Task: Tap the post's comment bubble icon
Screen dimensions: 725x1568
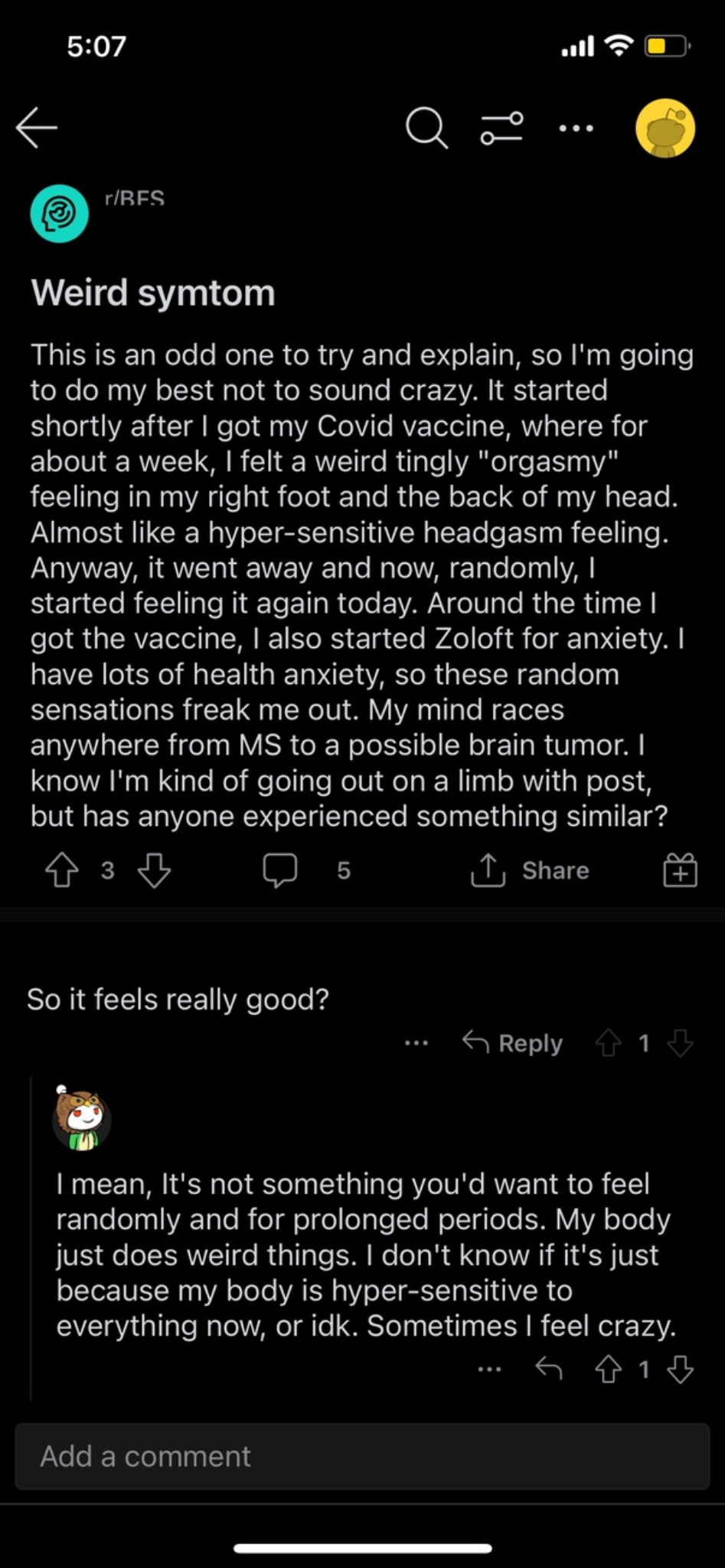Action: [x=280, y=870]
